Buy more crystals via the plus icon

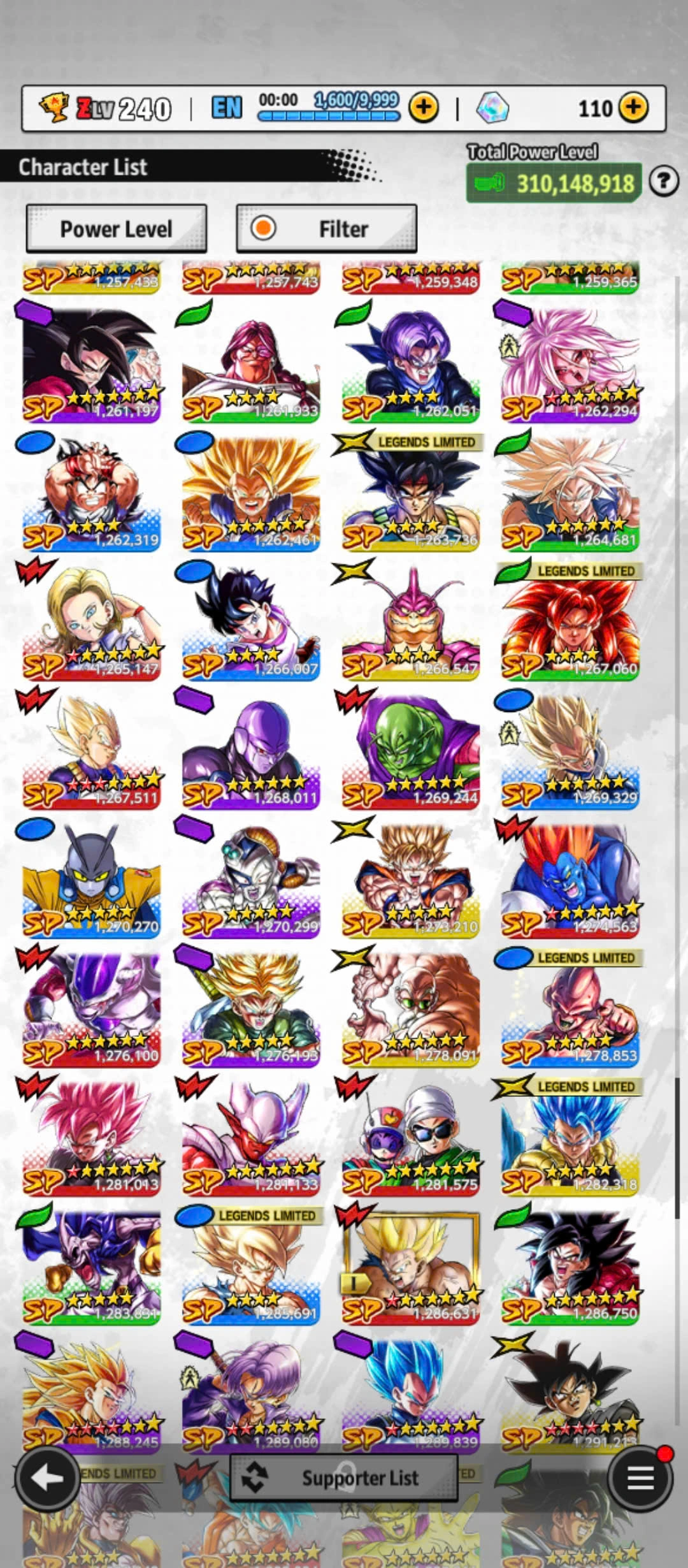point(633,108)
